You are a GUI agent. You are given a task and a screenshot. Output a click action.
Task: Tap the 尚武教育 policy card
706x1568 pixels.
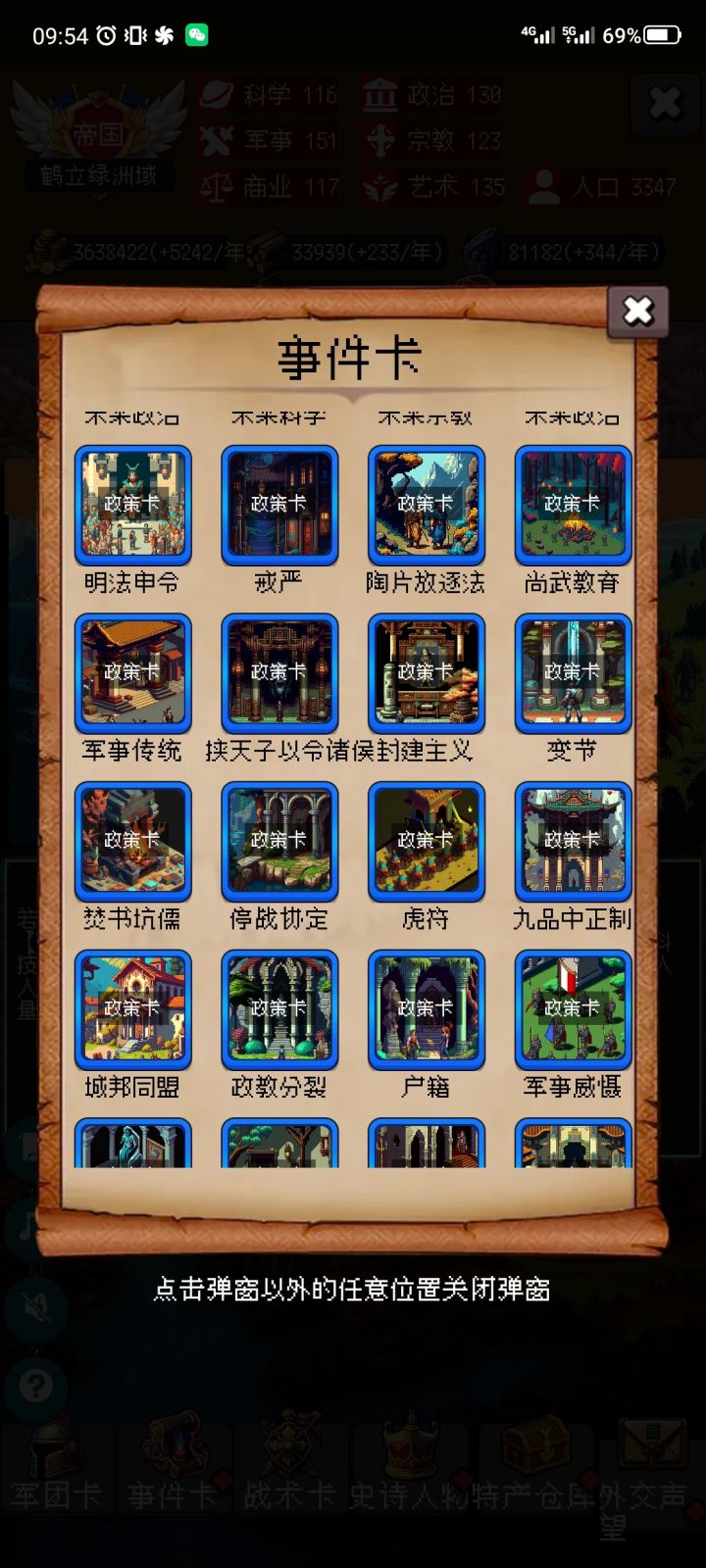coord(574,505)
